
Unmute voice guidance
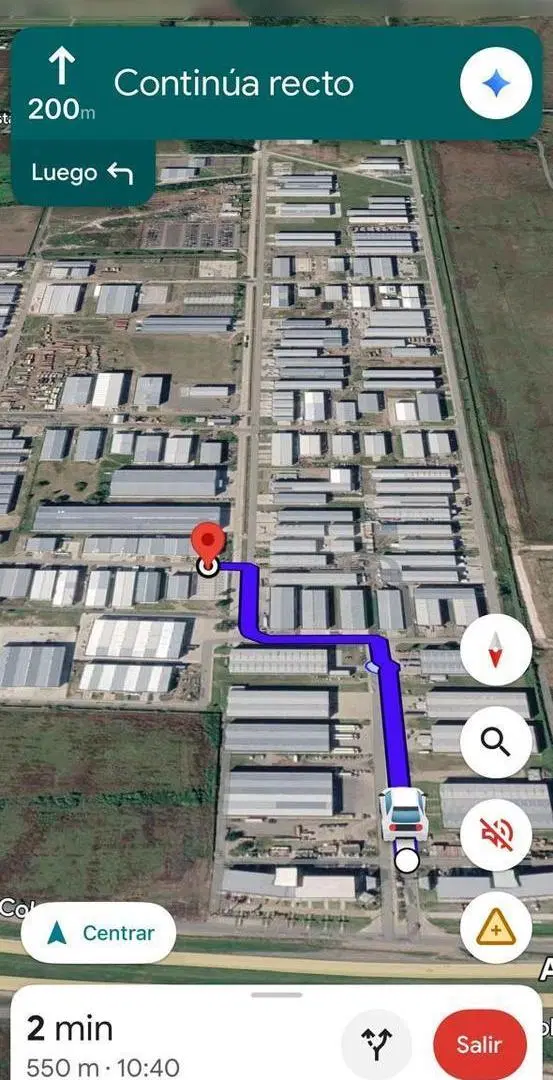pos(496,835)
